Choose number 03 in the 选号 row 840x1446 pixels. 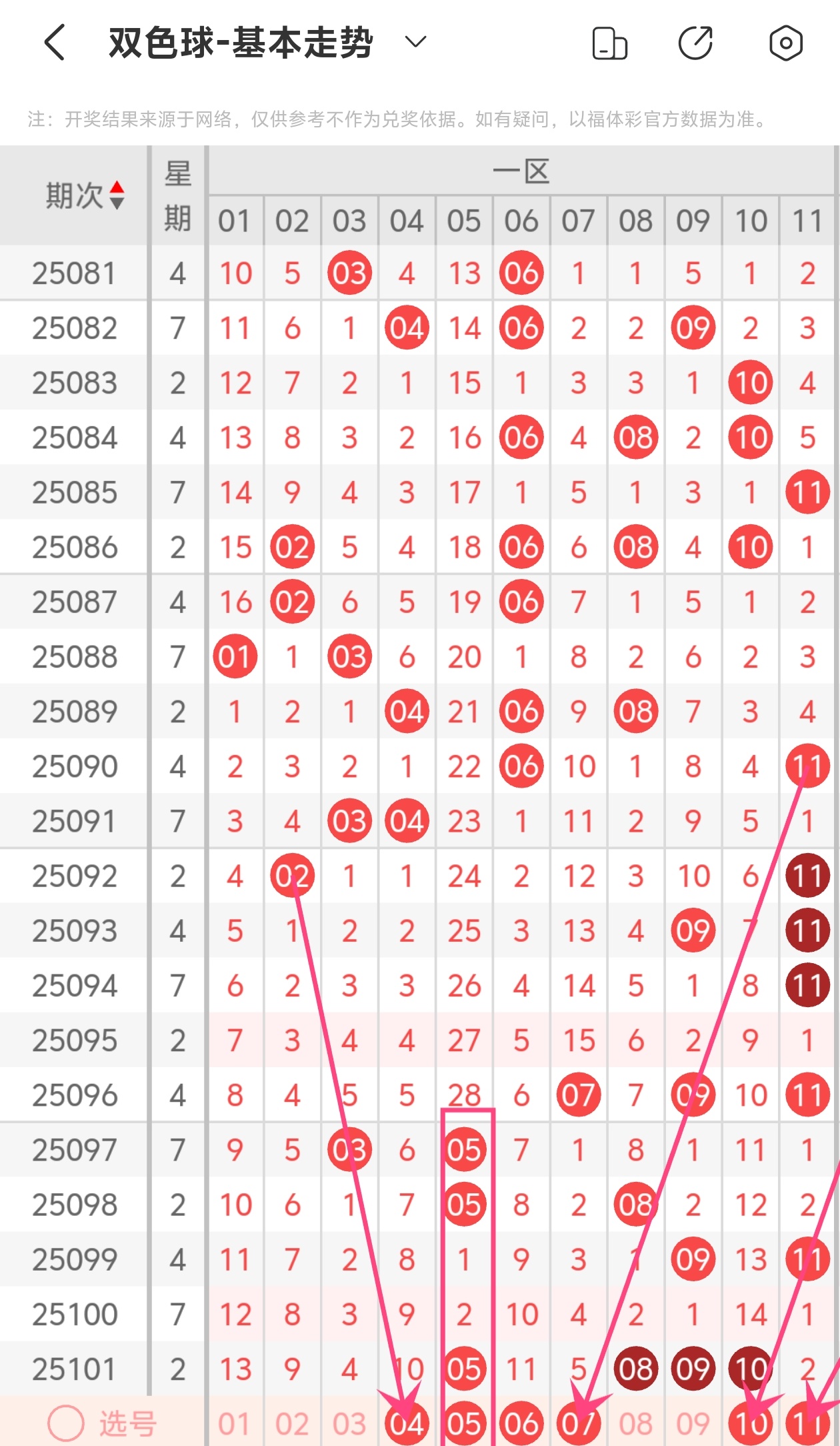click(349, 1423)
